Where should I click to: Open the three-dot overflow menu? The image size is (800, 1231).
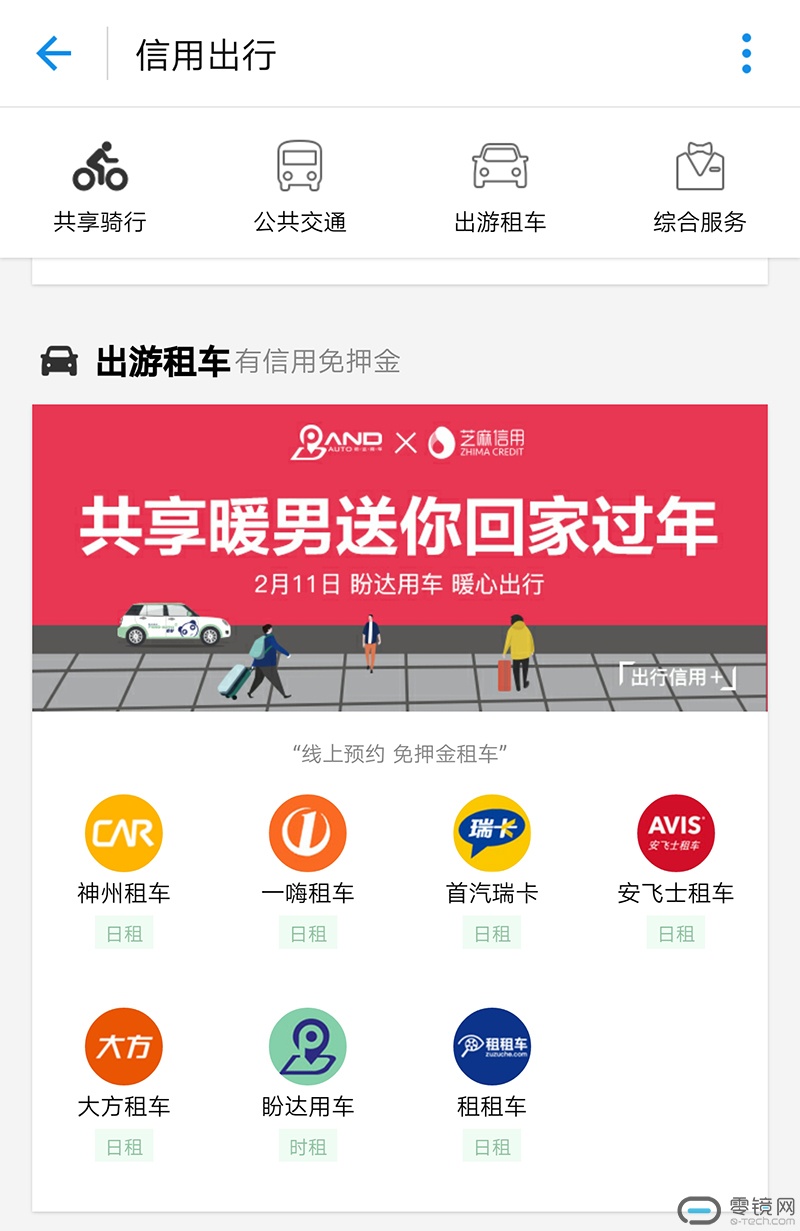[746, 53]
